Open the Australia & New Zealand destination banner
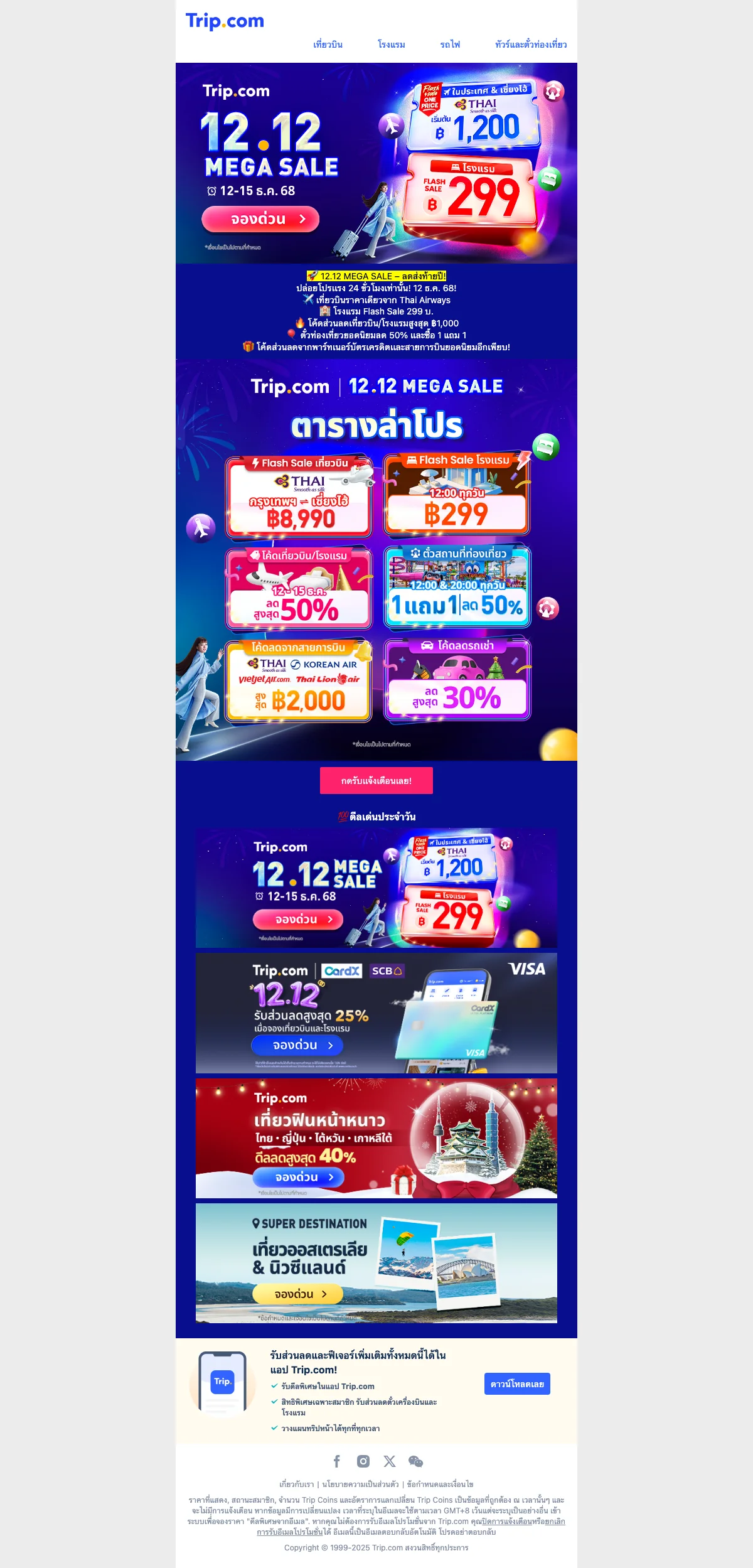This screenshot has width=753, height=1568. point(376,1263)
